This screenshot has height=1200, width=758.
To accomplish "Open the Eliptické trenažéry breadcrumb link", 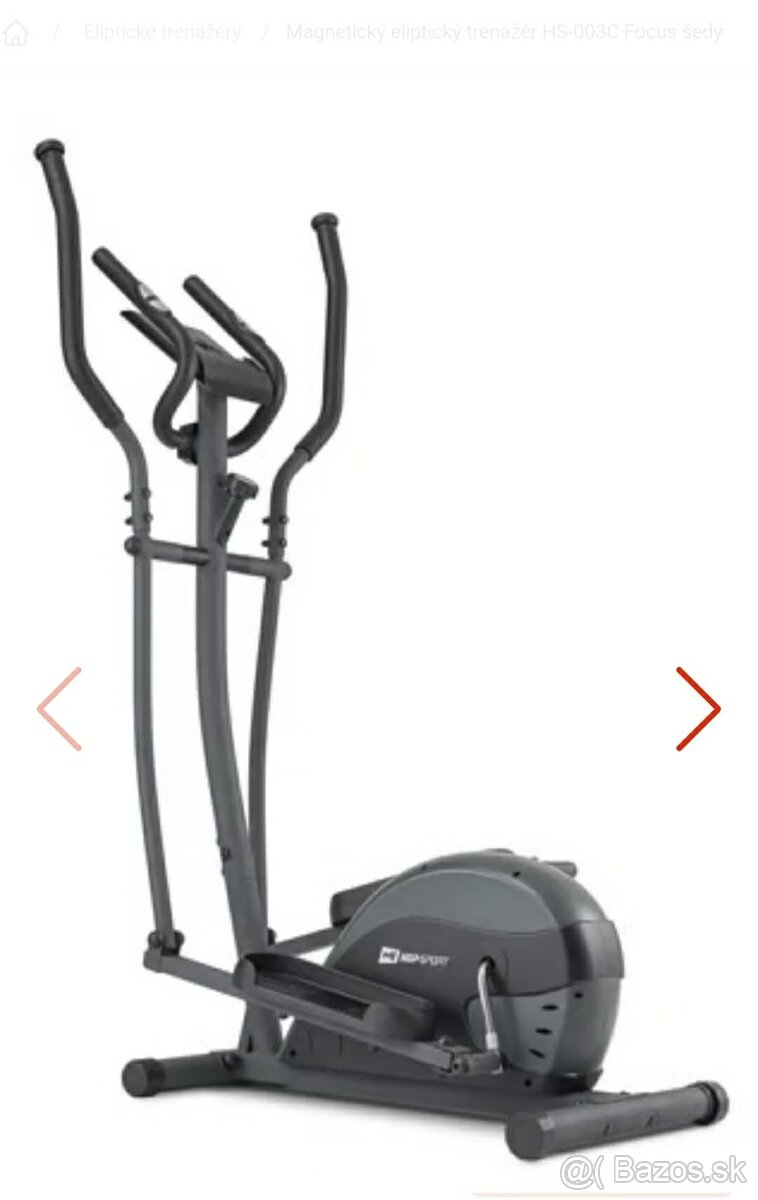I will 162,32.
